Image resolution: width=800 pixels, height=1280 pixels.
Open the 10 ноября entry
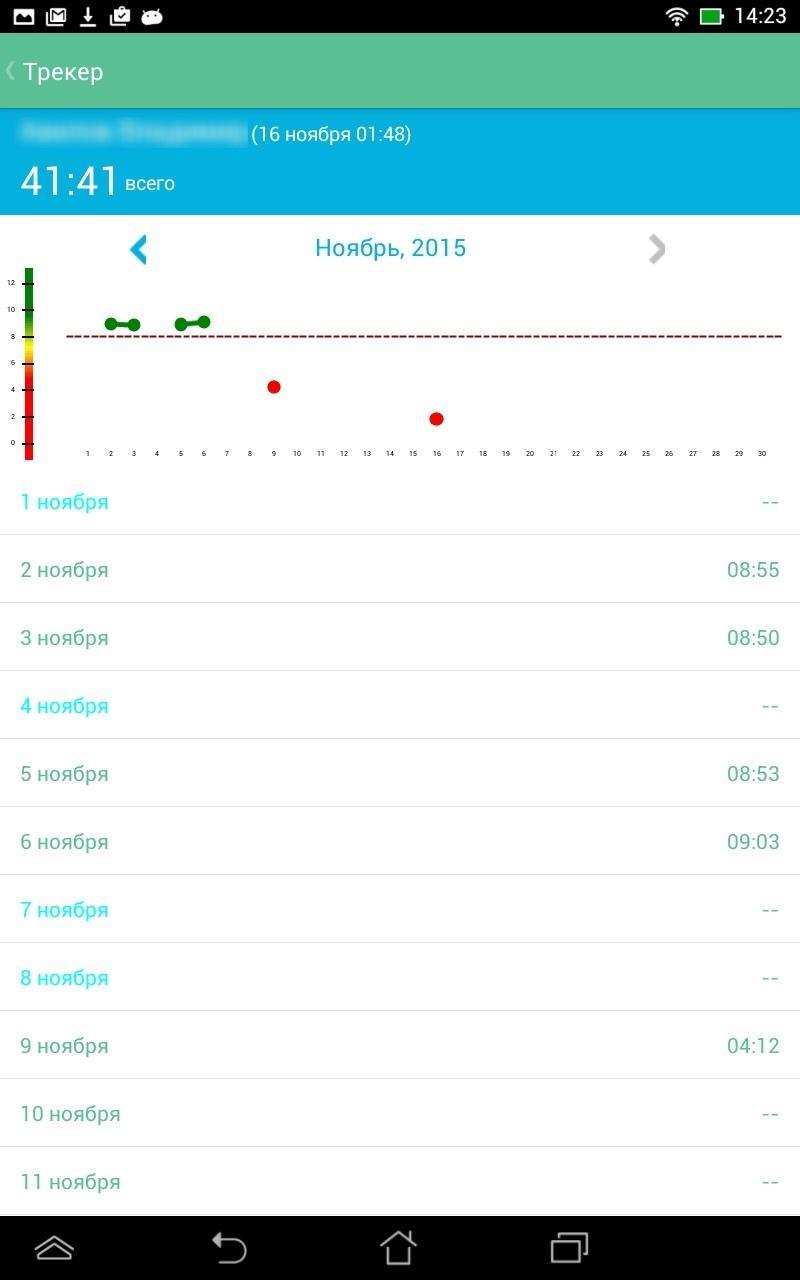[400, 1114]
